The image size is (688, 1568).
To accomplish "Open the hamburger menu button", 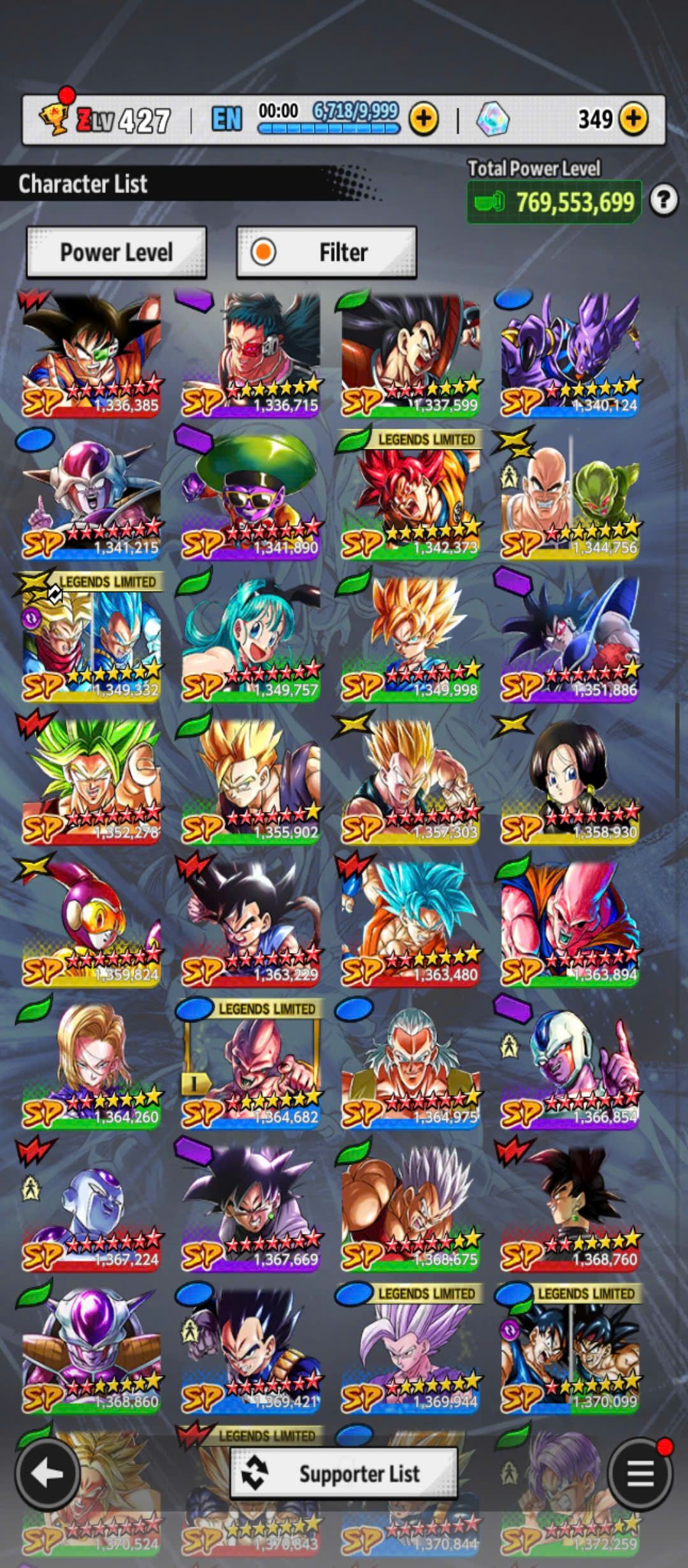I will 640,1473.
